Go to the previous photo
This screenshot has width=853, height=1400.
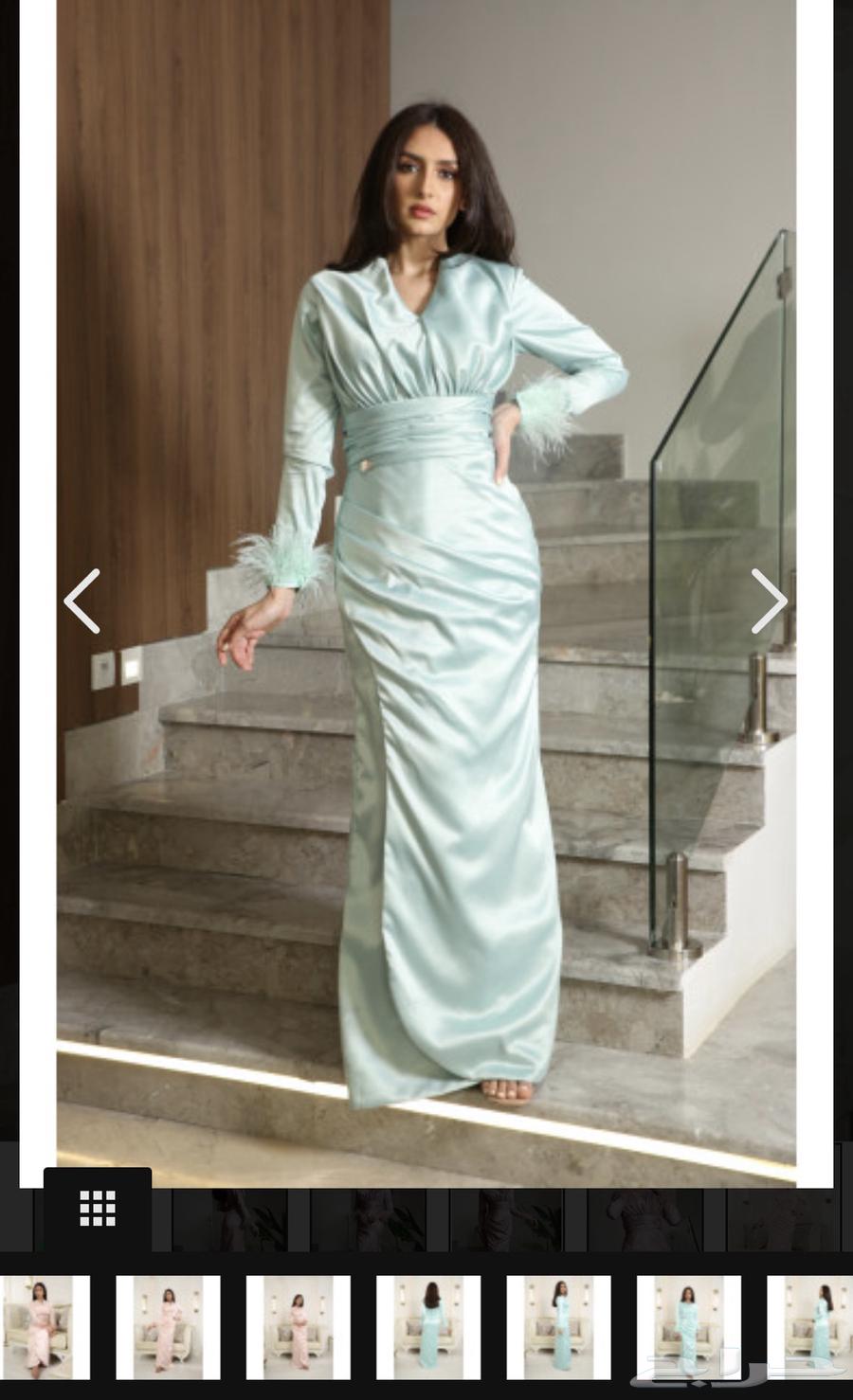click(x=82, y=601)
